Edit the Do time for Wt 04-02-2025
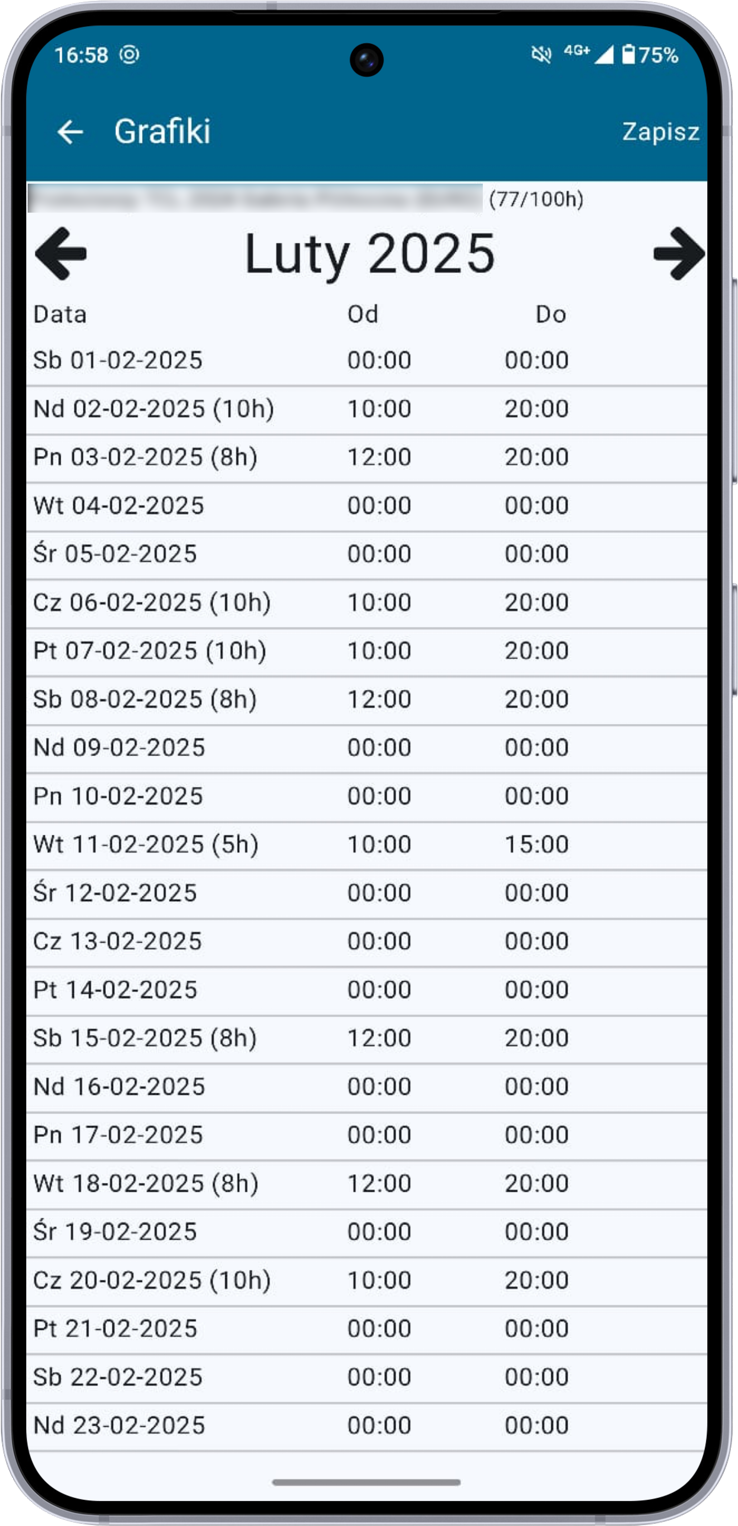 point(536,505)
